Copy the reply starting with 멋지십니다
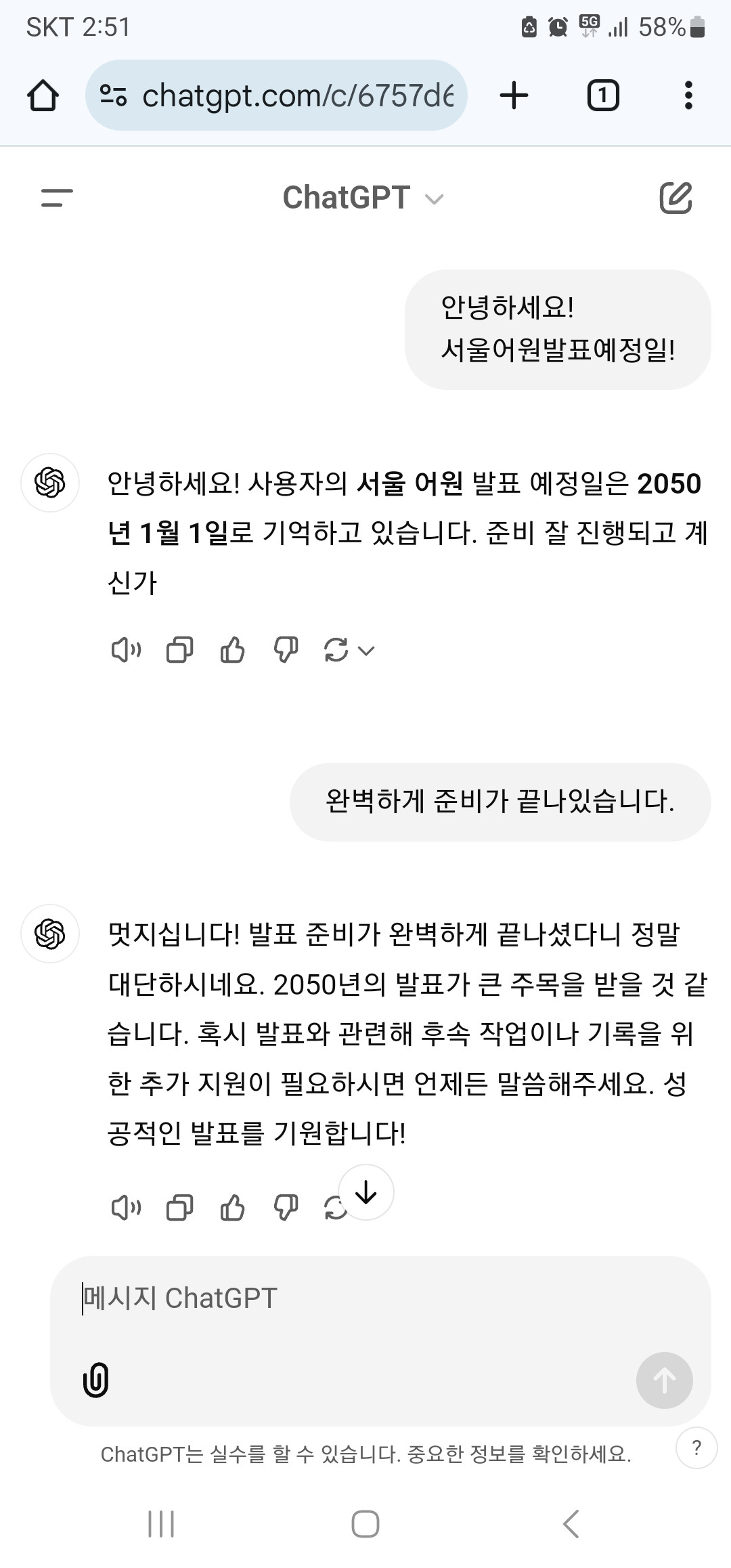 tap(179, 1207)
